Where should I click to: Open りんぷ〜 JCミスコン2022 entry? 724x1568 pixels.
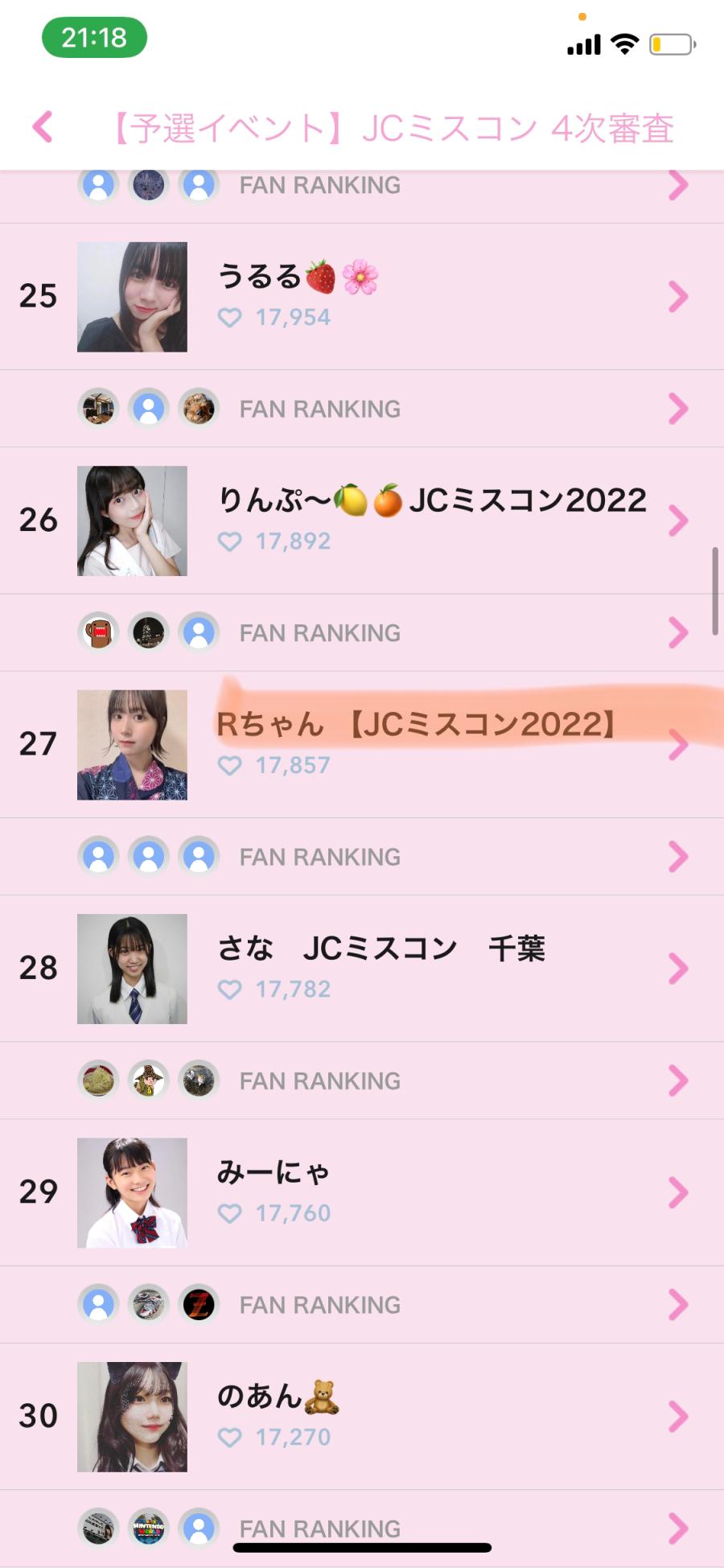pyautogui.click(x=362, y=520)
